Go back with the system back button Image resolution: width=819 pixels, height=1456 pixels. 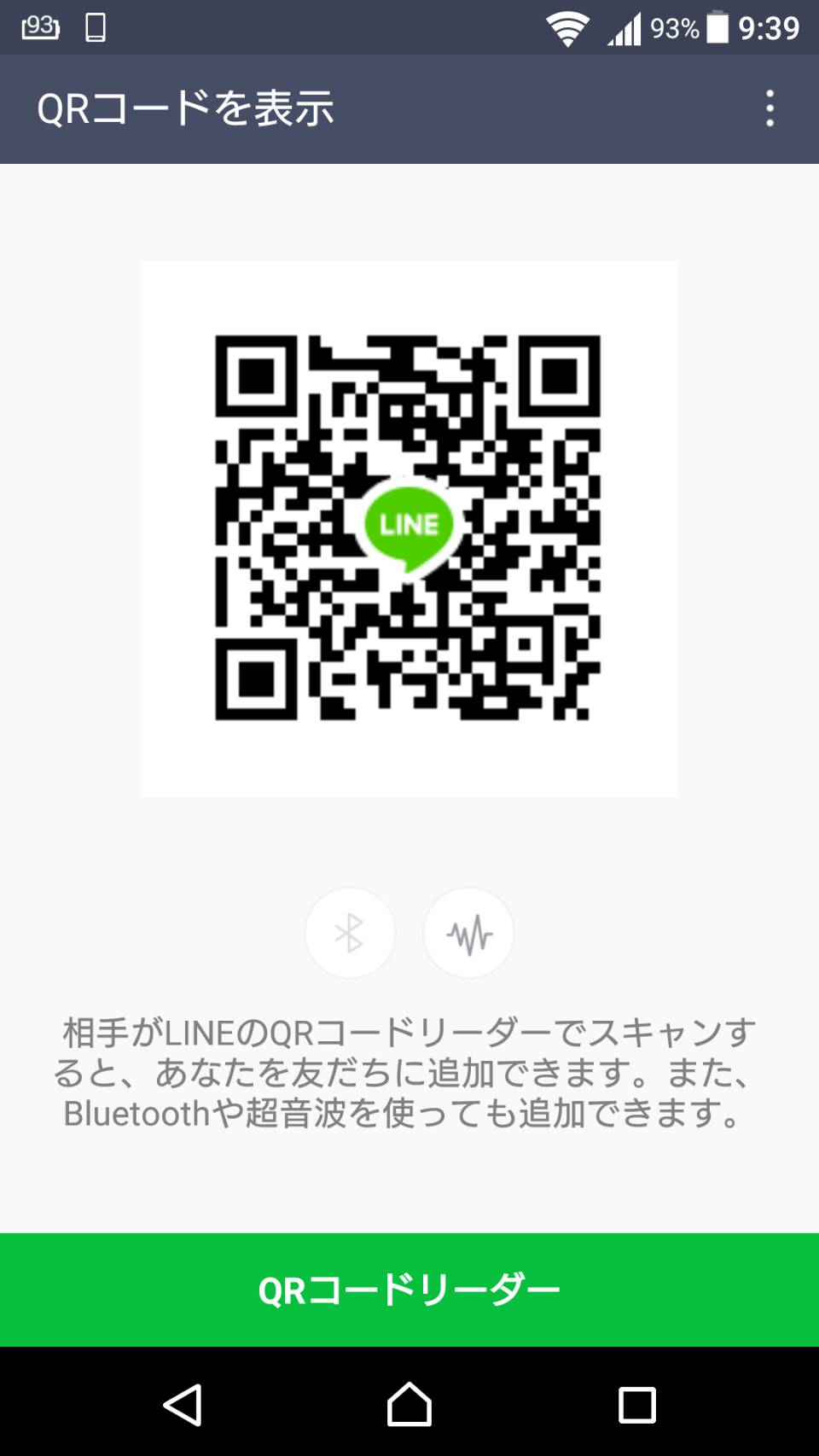click(x=183, y=1405)
